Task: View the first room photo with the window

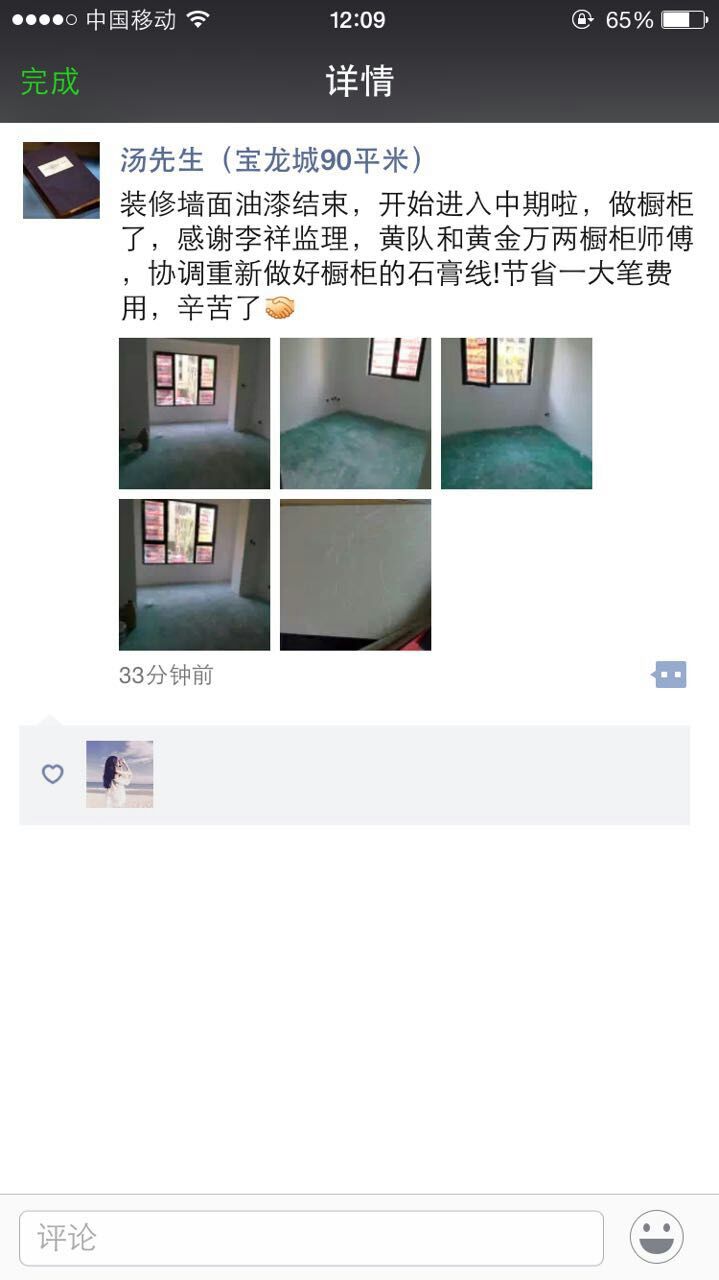Action: click(194, 413)
